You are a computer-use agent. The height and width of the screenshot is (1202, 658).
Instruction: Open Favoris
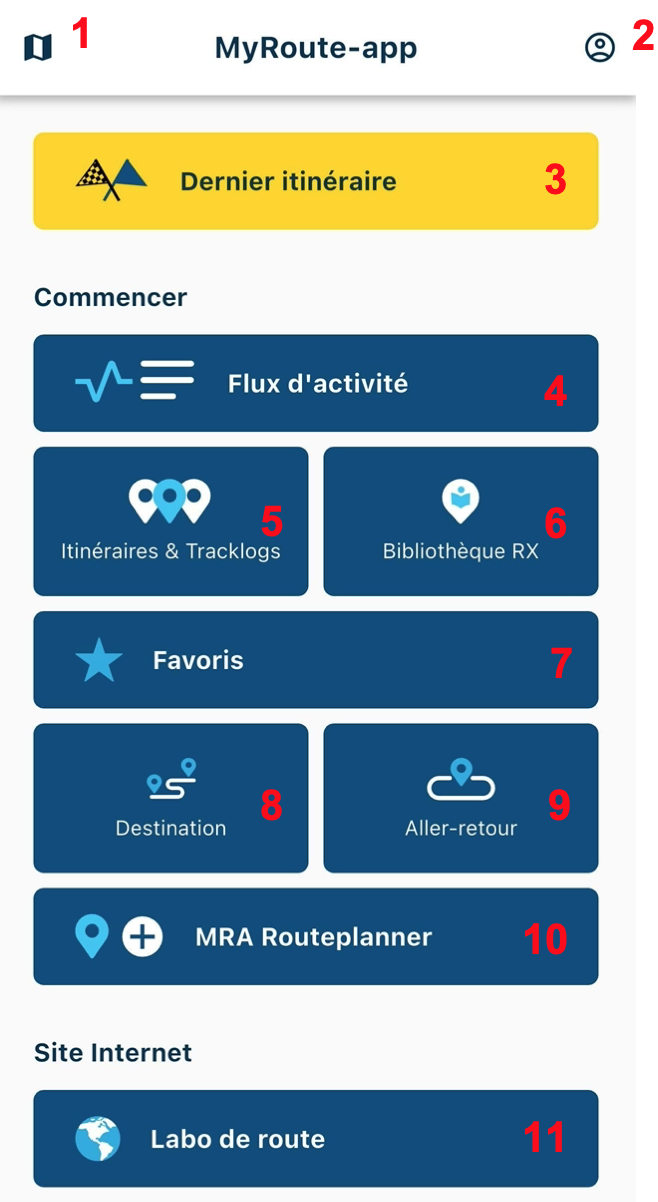click(x=316, y=660)
